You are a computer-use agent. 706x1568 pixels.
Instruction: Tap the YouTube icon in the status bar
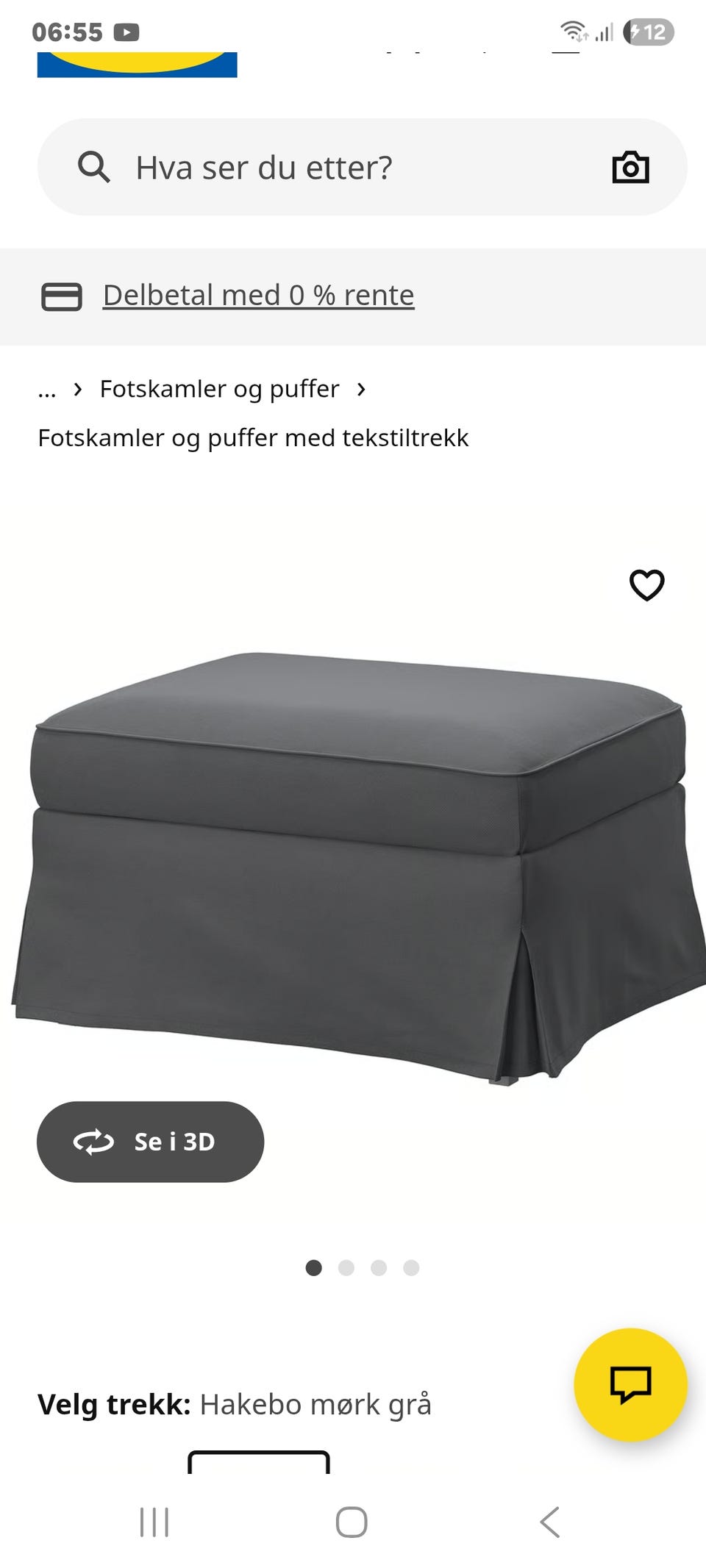[x=126, y=32]
